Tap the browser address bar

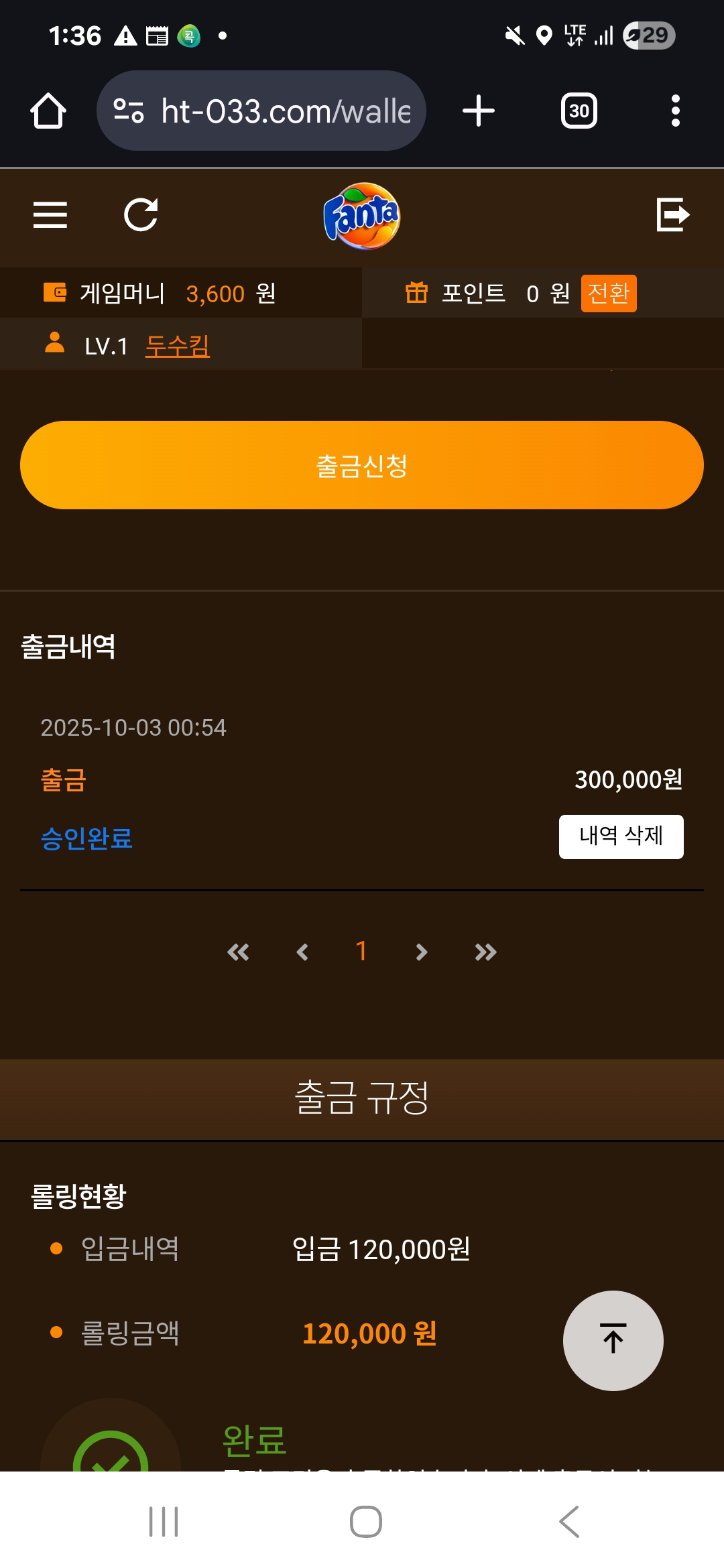pyautogui.click(x=261, y=111)
